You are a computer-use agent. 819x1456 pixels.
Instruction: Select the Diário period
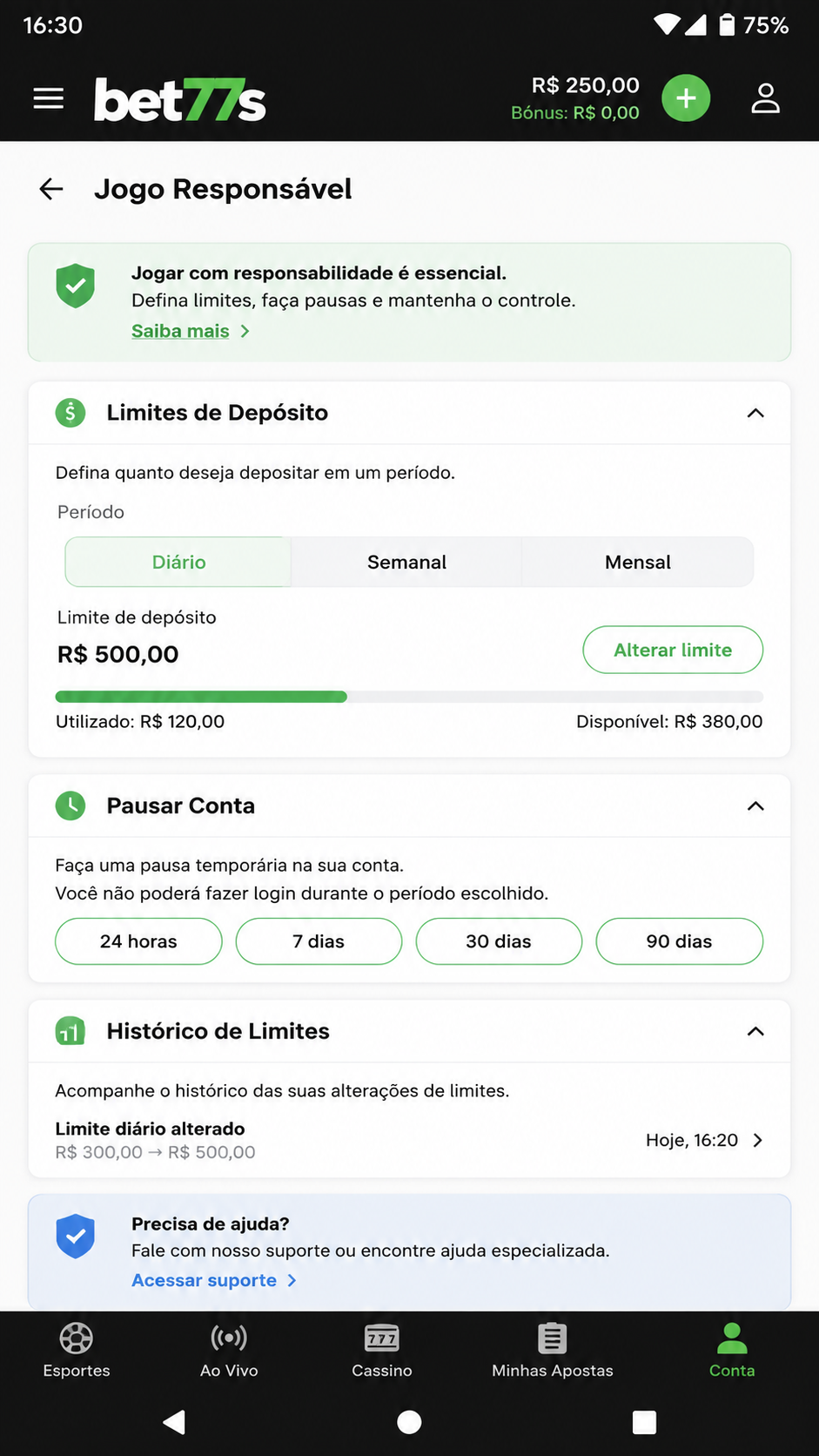pos(178,563)
